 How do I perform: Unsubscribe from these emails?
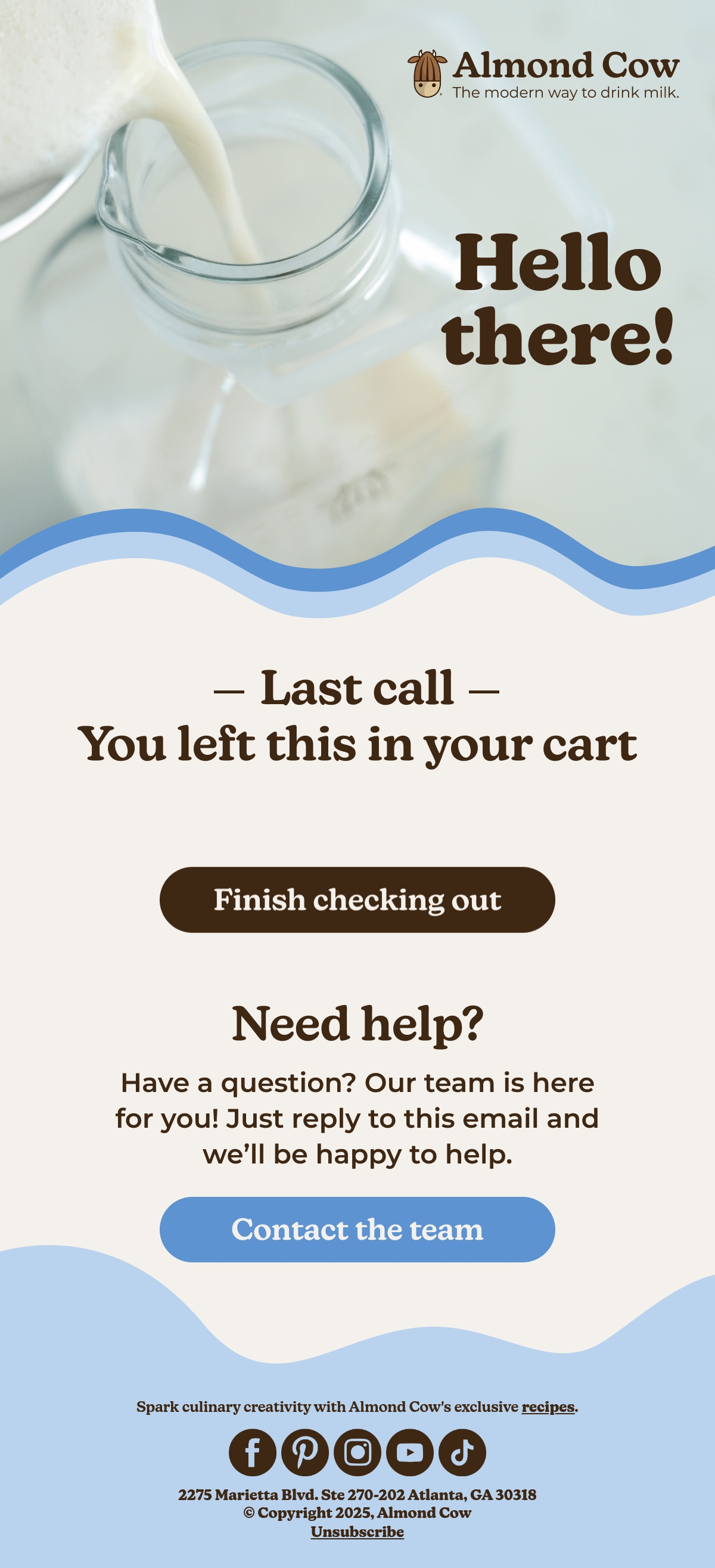coord(357,1532)
